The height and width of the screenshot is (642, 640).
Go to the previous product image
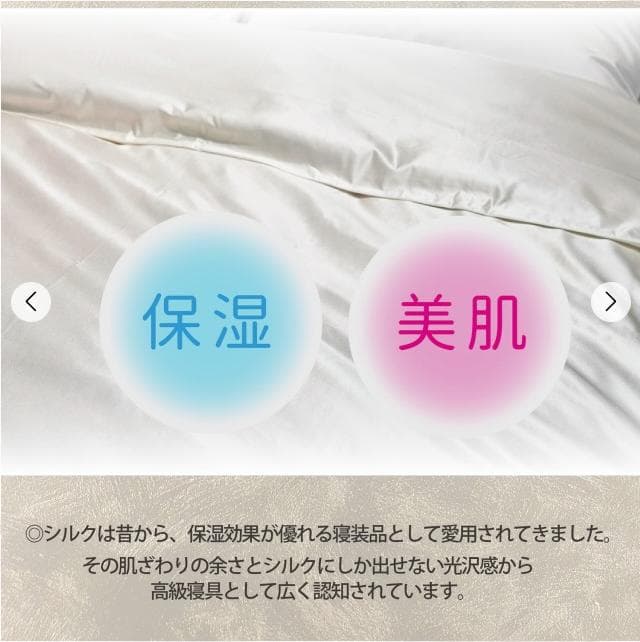[x=31, y=302]
